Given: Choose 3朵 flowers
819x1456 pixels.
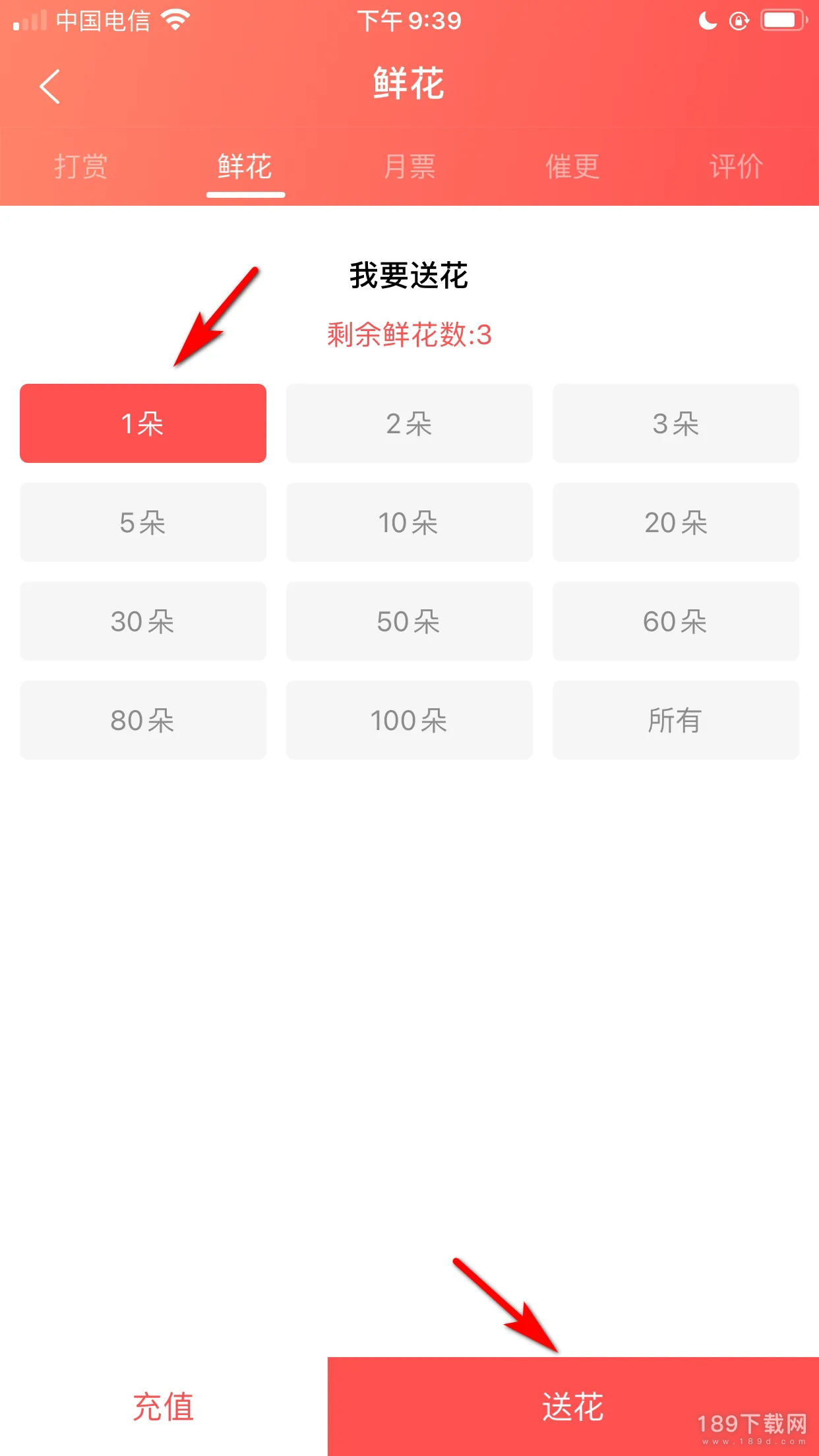Looking at the screenshot, I should coord(676,423).
